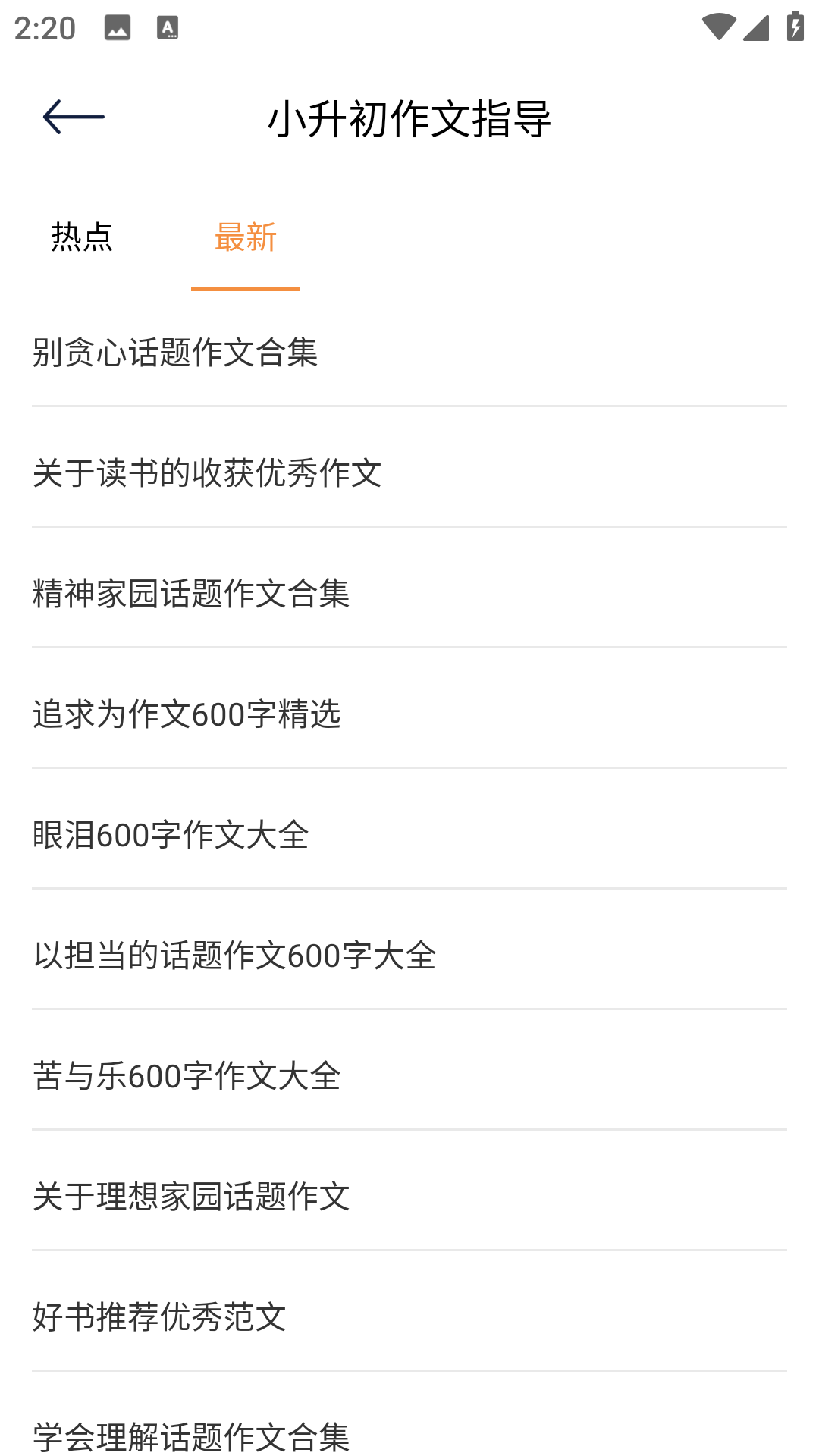Select 精神家园话题作文合集 entry
819x1456 pixels.
pyautogui.click(x=192, y=593)
